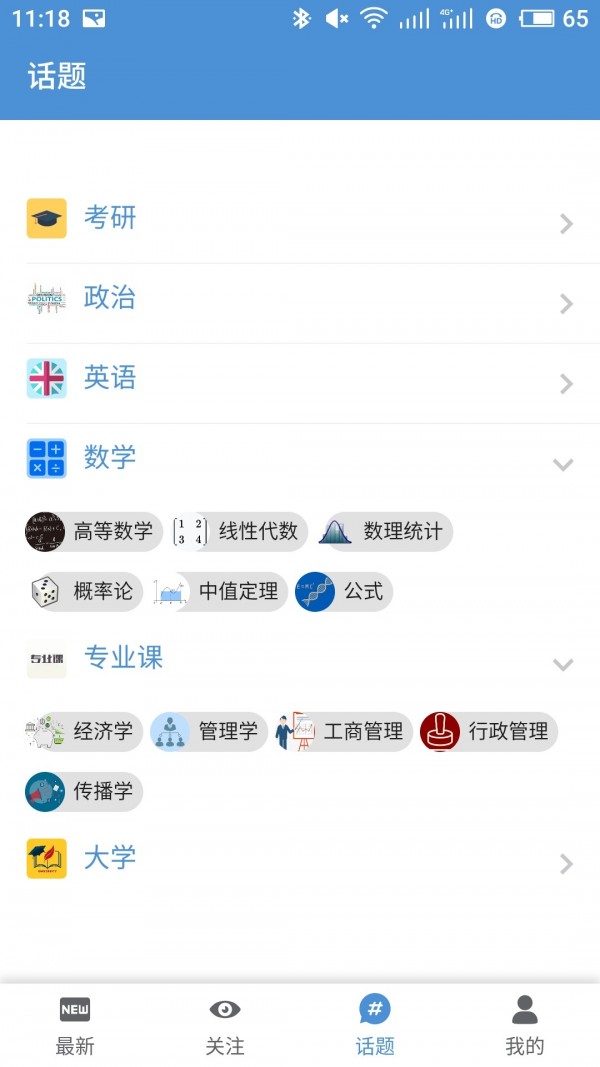Expand the 考研 topic row
The image size is (600, 1067).
coord(300,219)
